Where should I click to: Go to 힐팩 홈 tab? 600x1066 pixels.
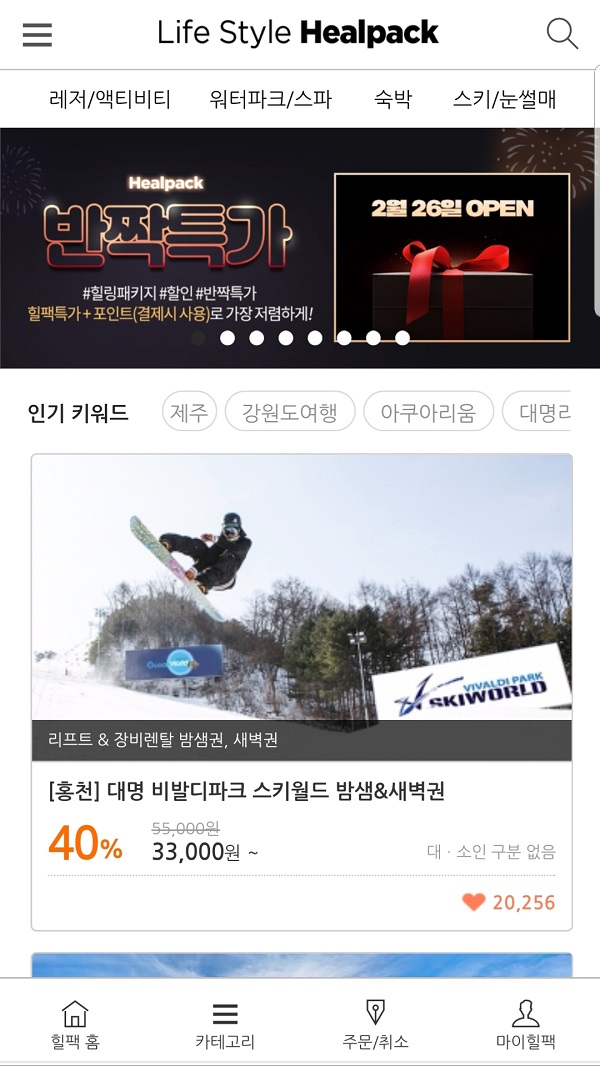[75, 1025]
